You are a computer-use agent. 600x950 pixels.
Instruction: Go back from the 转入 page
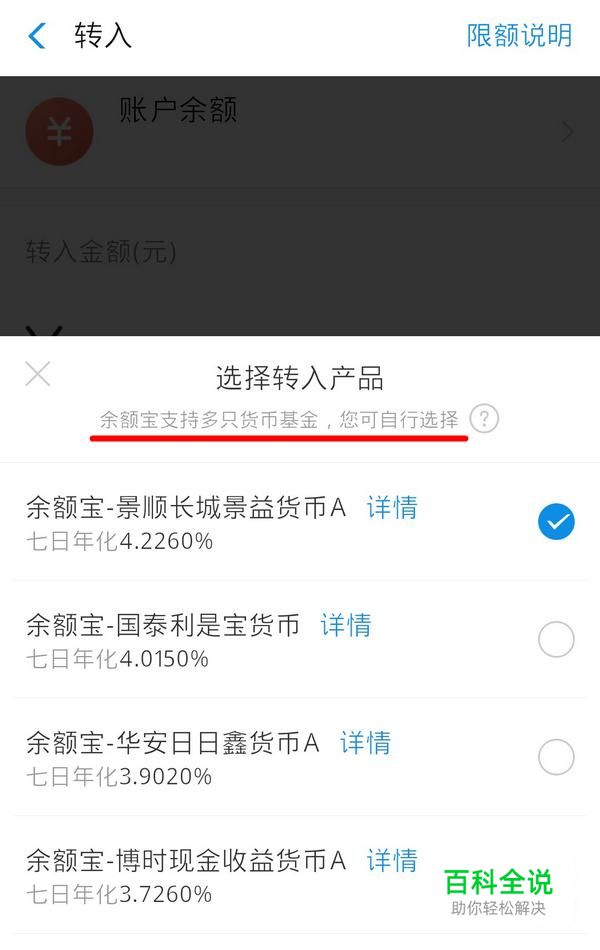click(x=37, y=37)
